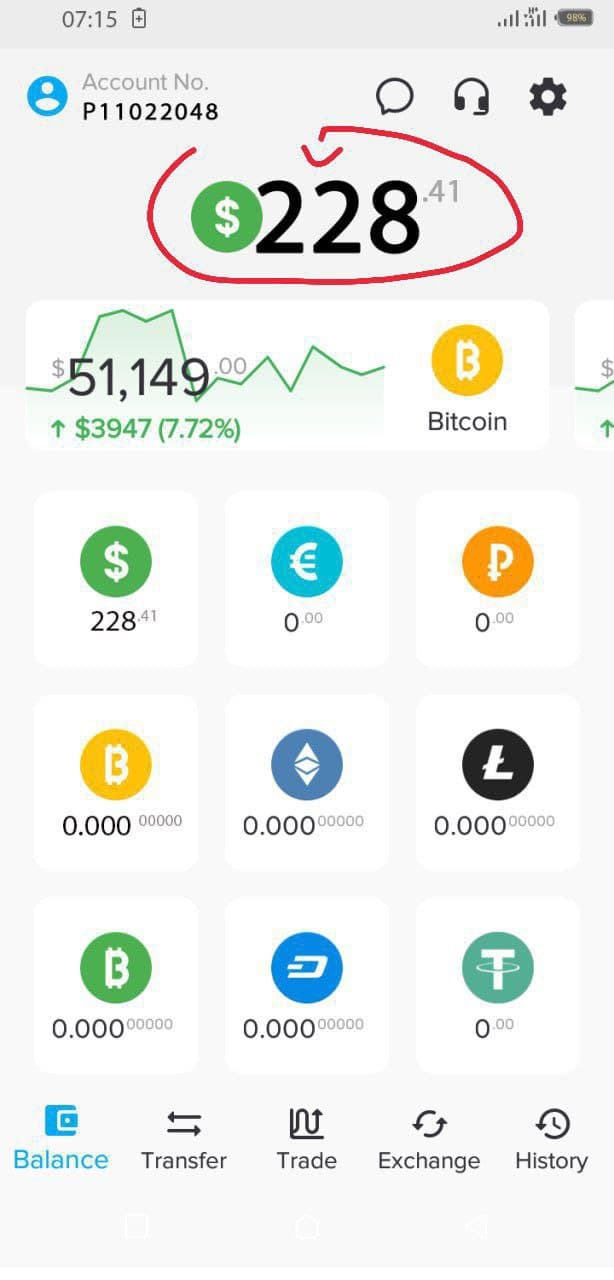
Task: Open settings gear
Action: 547,97
